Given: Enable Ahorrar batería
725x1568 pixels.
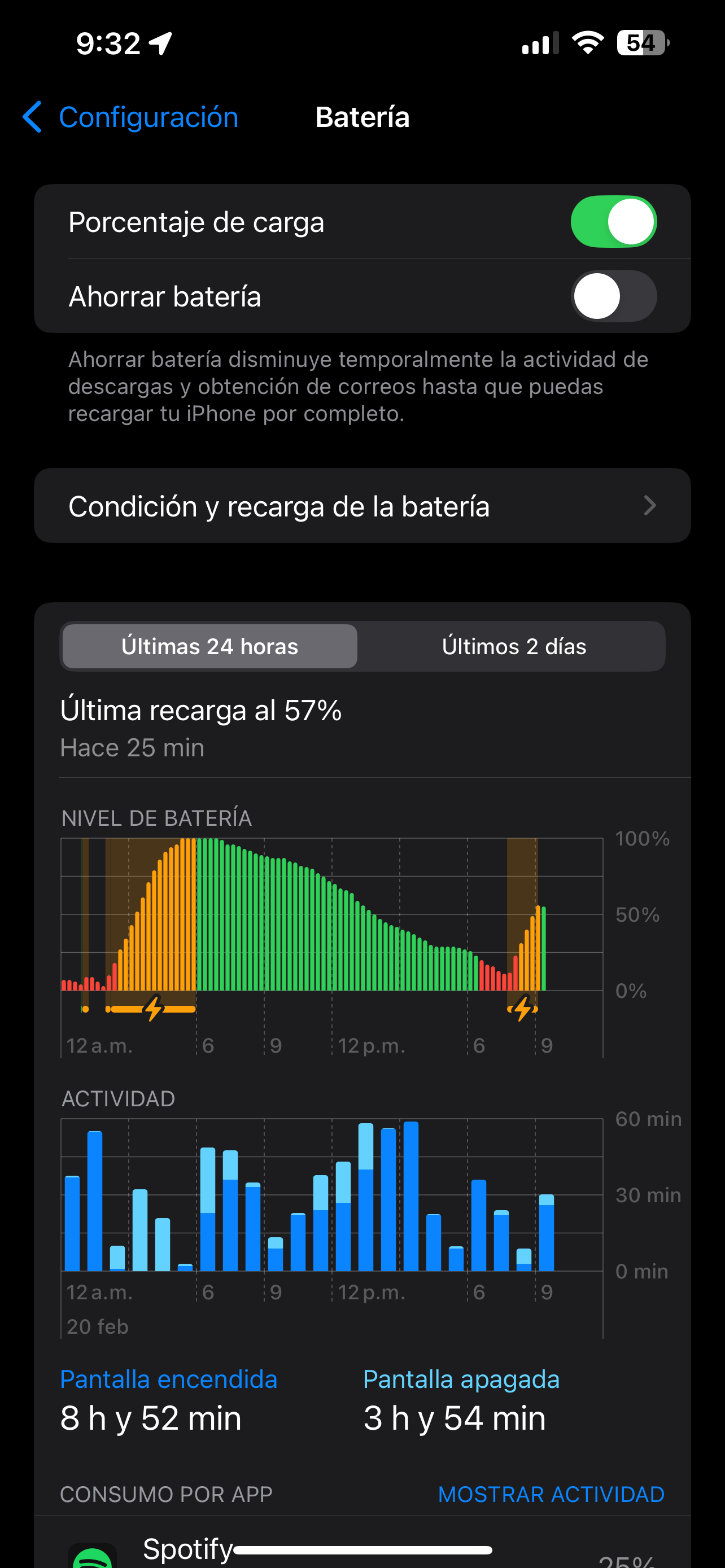Looking at the screenshot, I should pos(613,296).
